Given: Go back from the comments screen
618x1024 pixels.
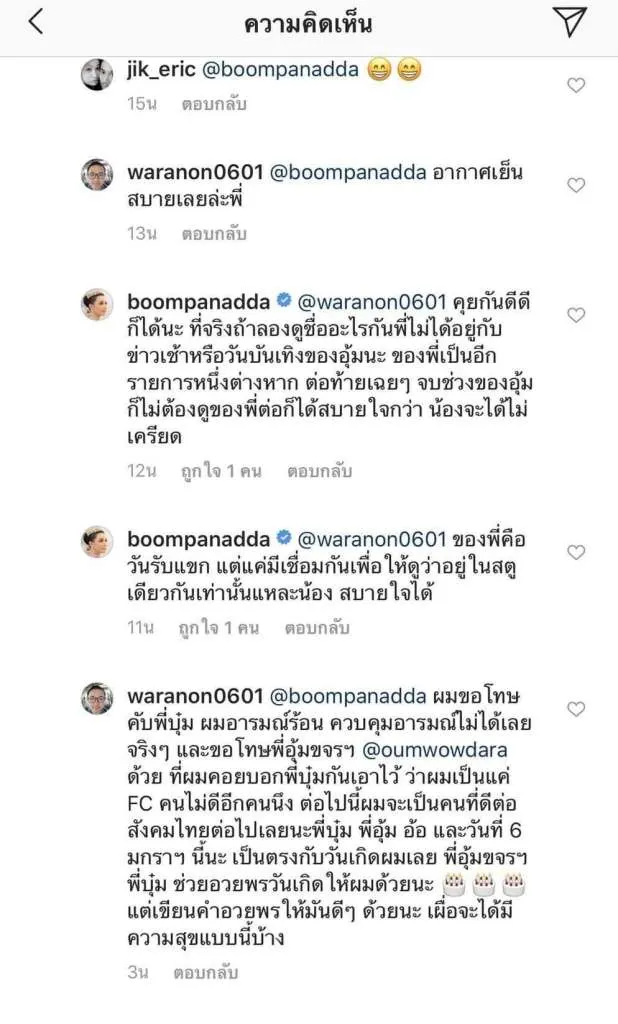Looking at the screenshot, I should click(36, 22).
